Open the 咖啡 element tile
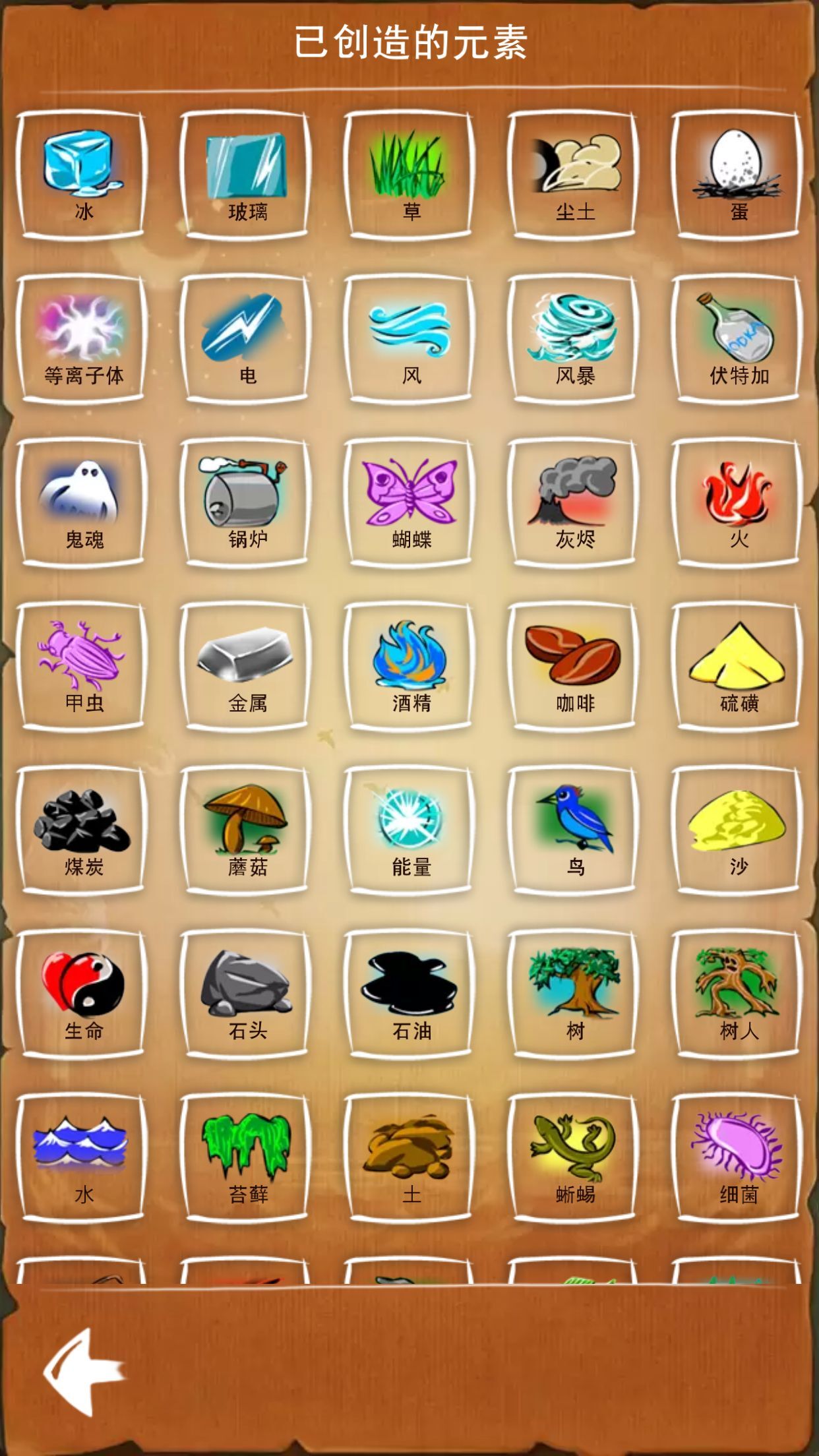This screenshot has height=1456, width=819. pyautogui.click(x=574, y=666)
